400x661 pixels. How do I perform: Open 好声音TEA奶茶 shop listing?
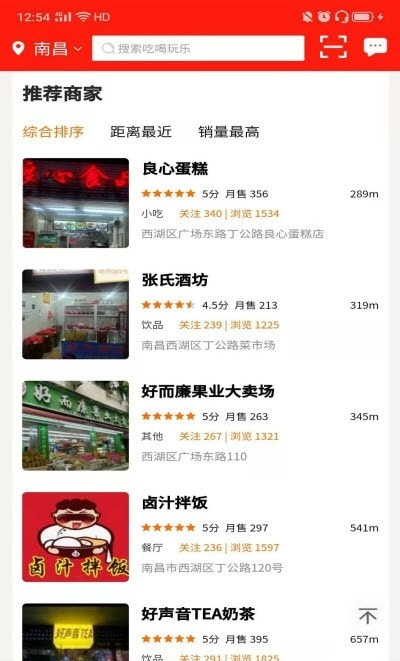click(201, 632)
